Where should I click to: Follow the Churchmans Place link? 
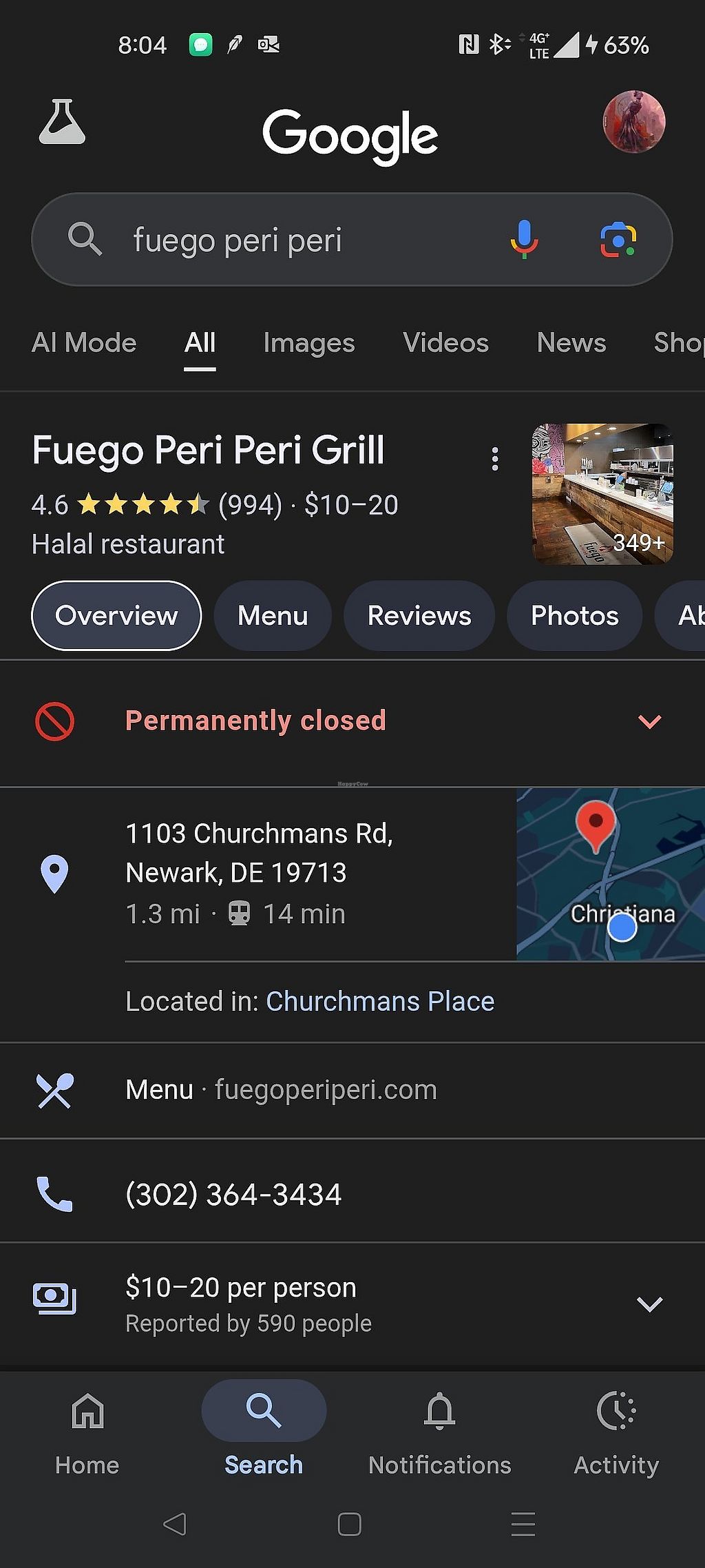380,1001
